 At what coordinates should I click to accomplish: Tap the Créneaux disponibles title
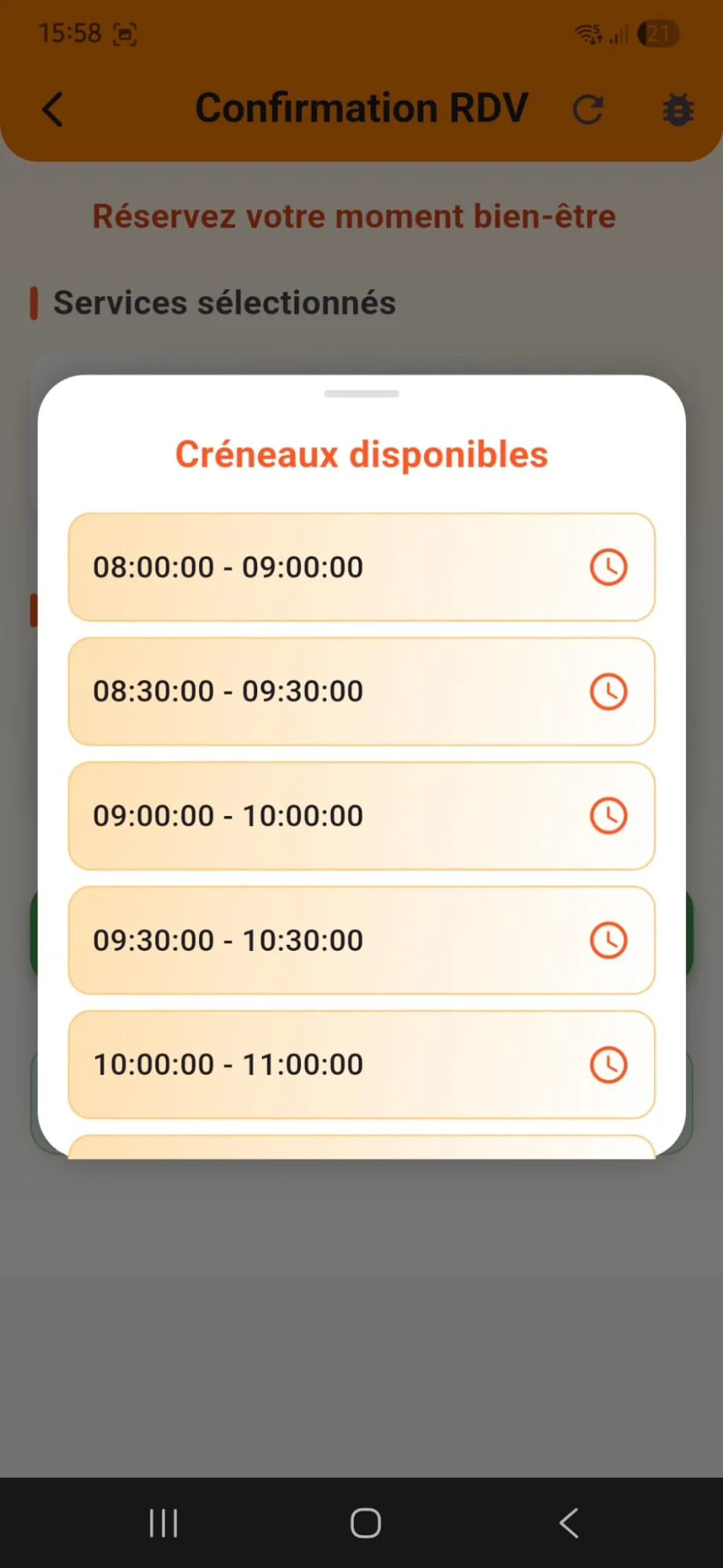(361, 454)
